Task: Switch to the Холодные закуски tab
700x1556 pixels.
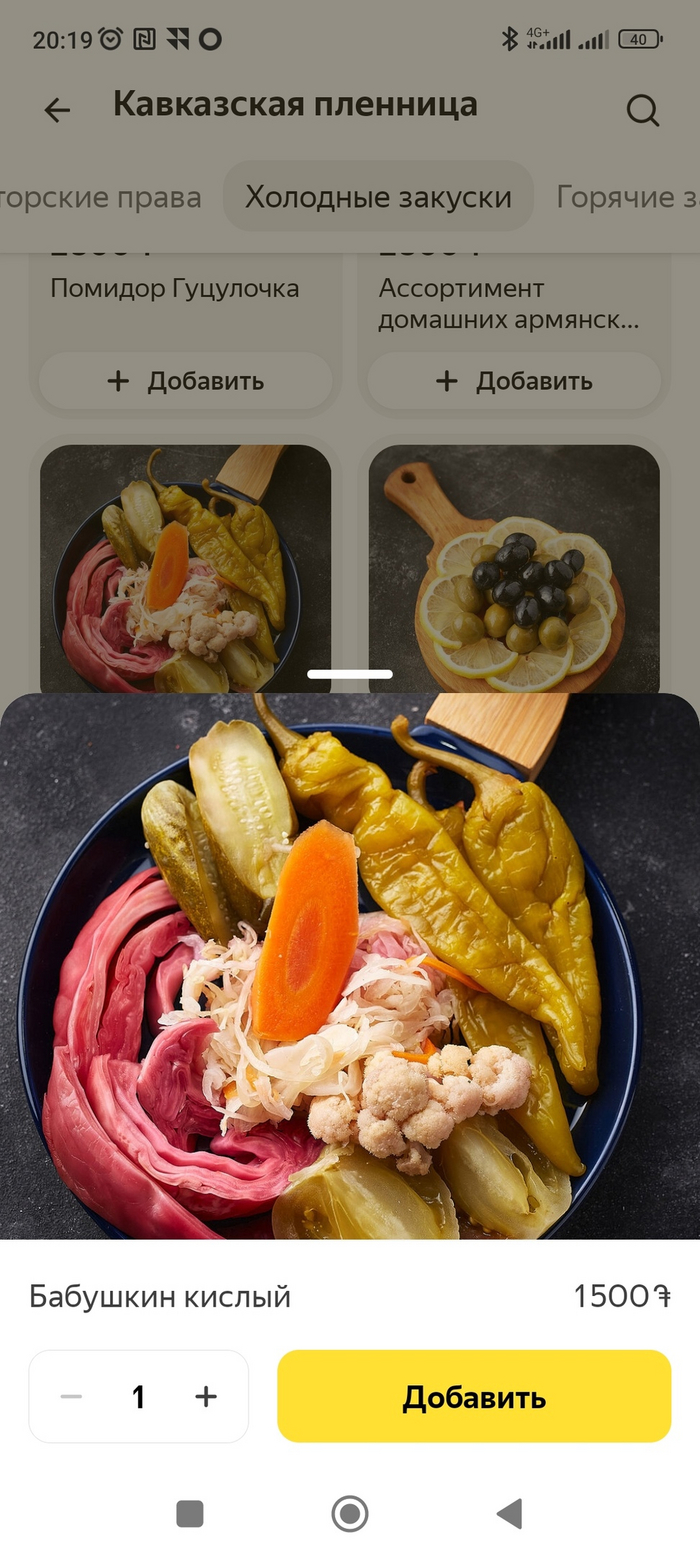Action: click(x=378, y=197)
